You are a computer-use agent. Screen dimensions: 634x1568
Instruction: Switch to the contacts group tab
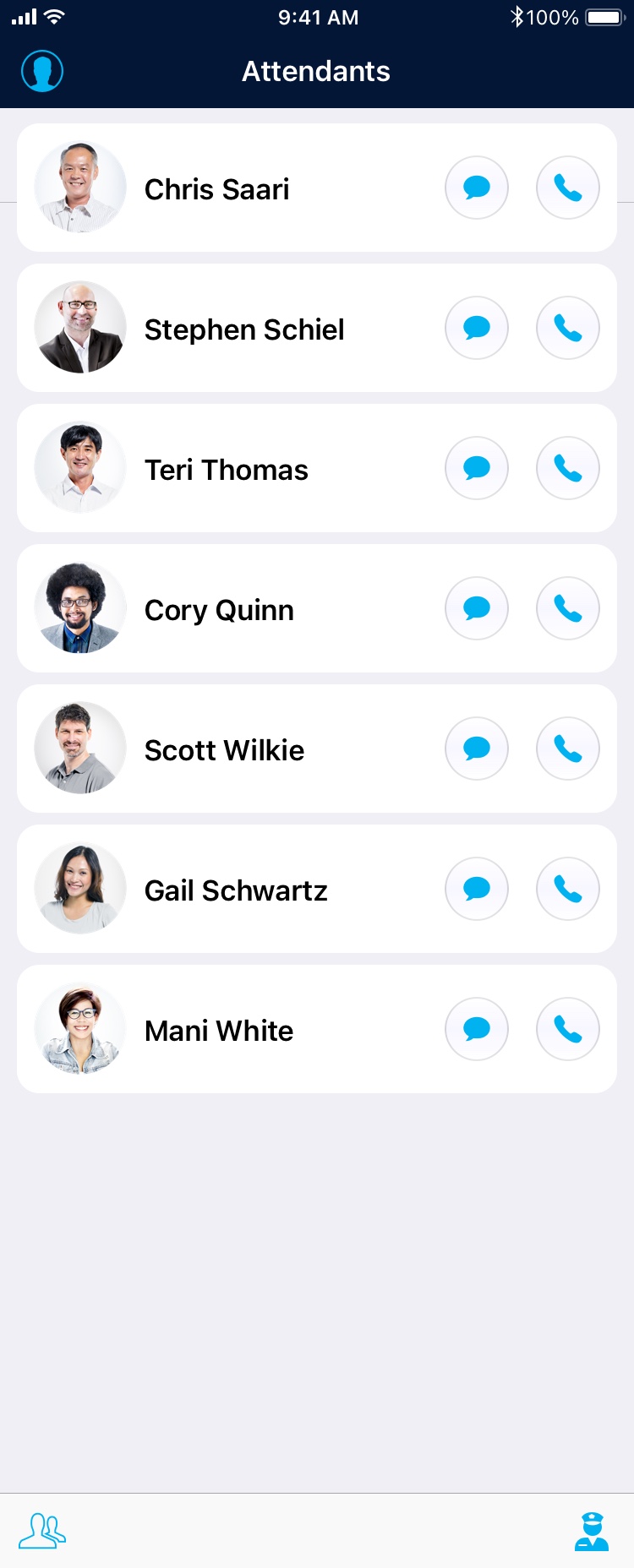click(42, 1531)
